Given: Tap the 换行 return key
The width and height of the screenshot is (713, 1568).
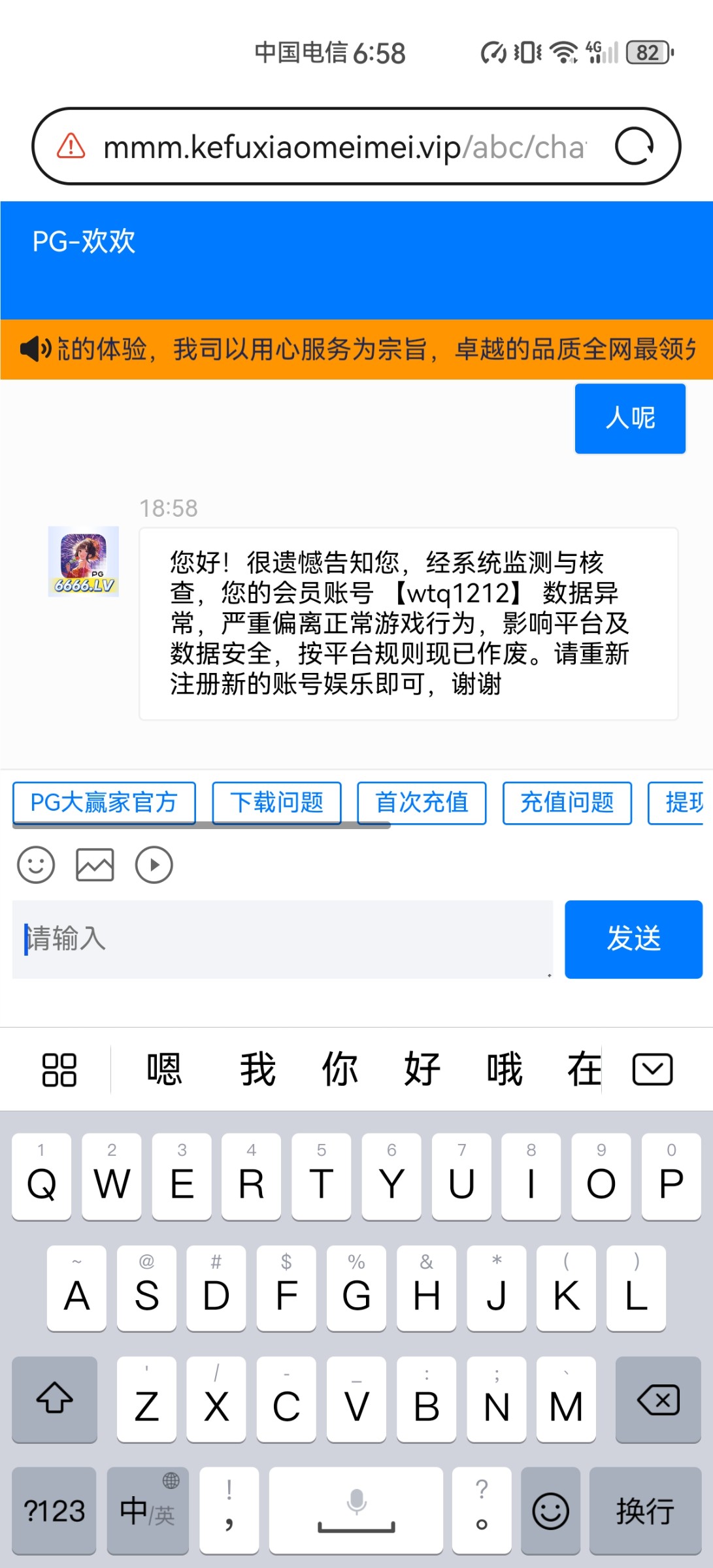Looking at the screenshot, I should point(645,1511).
